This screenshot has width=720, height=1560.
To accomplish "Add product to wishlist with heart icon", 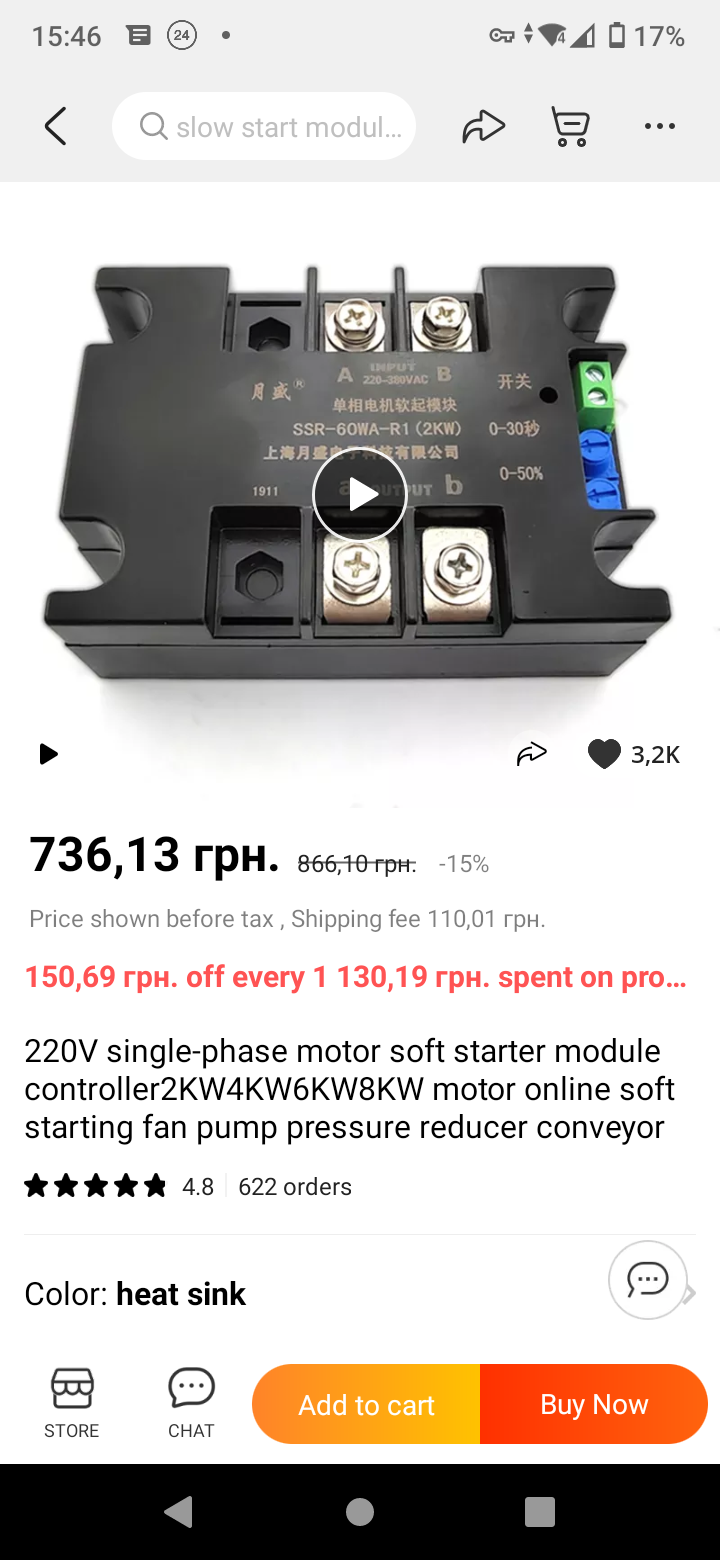I will (604, 754).
